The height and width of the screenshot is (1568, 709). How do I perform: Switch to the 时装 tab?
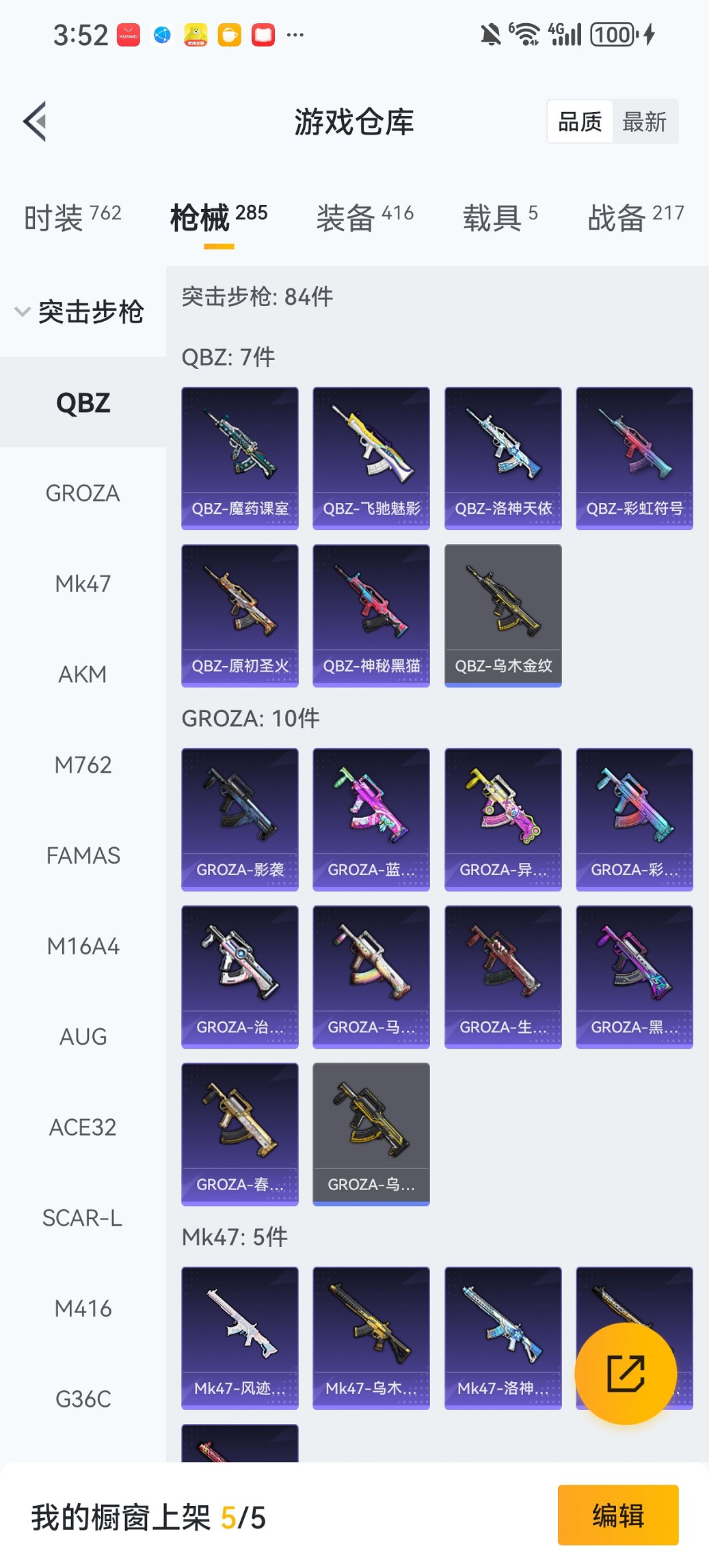(x=72, y=217)
